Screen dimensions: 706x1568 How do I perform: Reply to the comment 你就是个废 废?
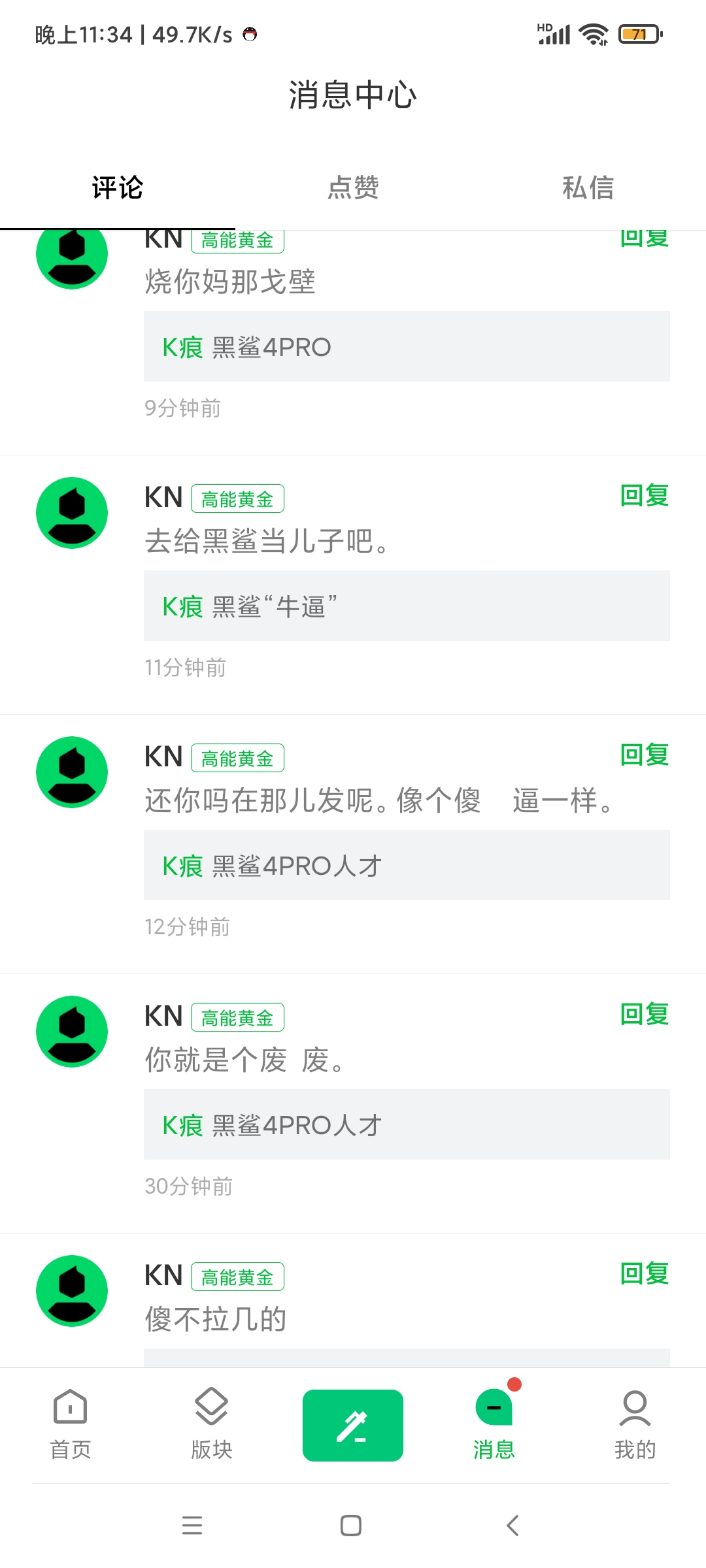pos(645,1015)
